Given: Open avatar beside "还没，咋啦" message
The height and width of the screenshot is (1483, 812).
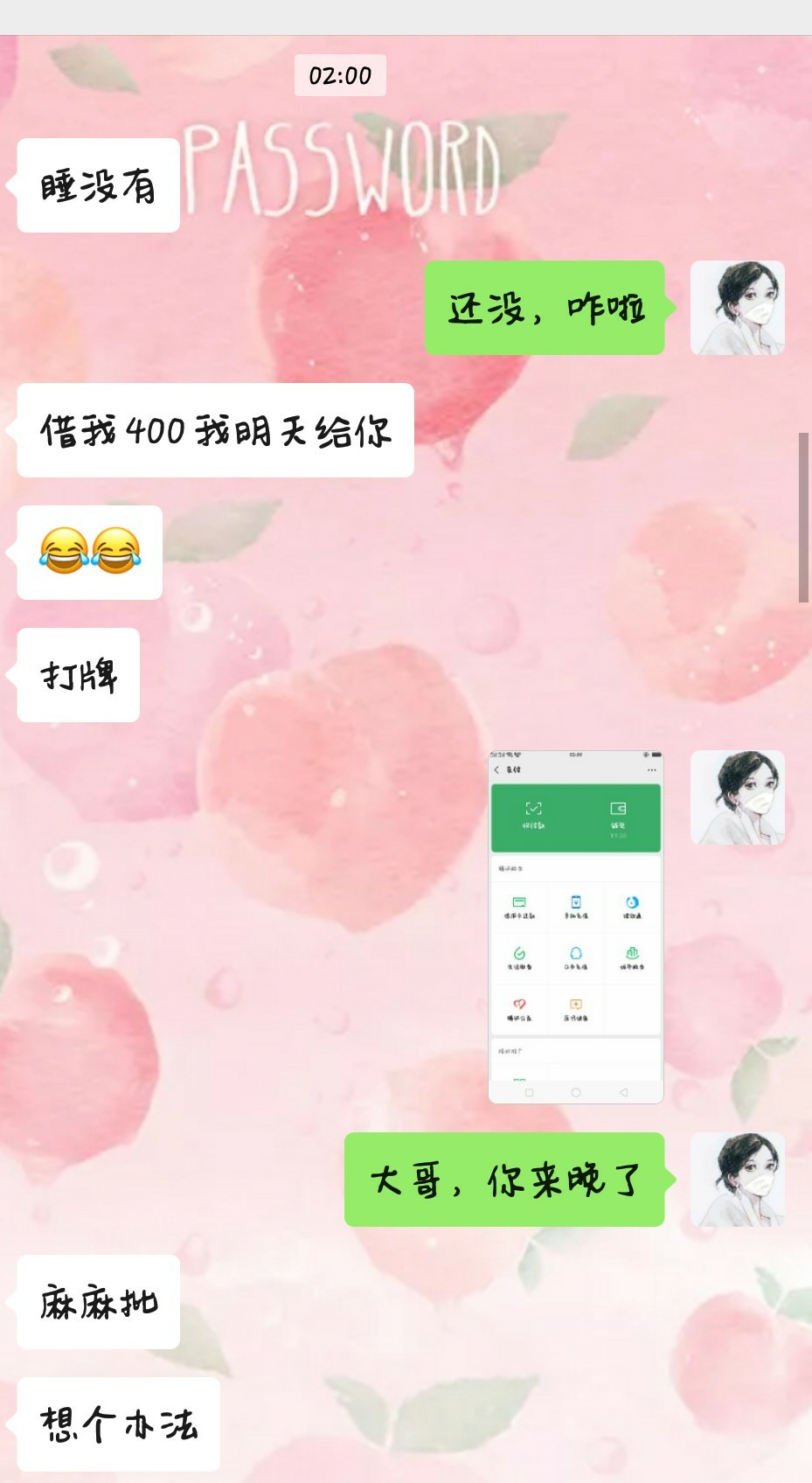Looking at the screenshot, I should 737,308.
